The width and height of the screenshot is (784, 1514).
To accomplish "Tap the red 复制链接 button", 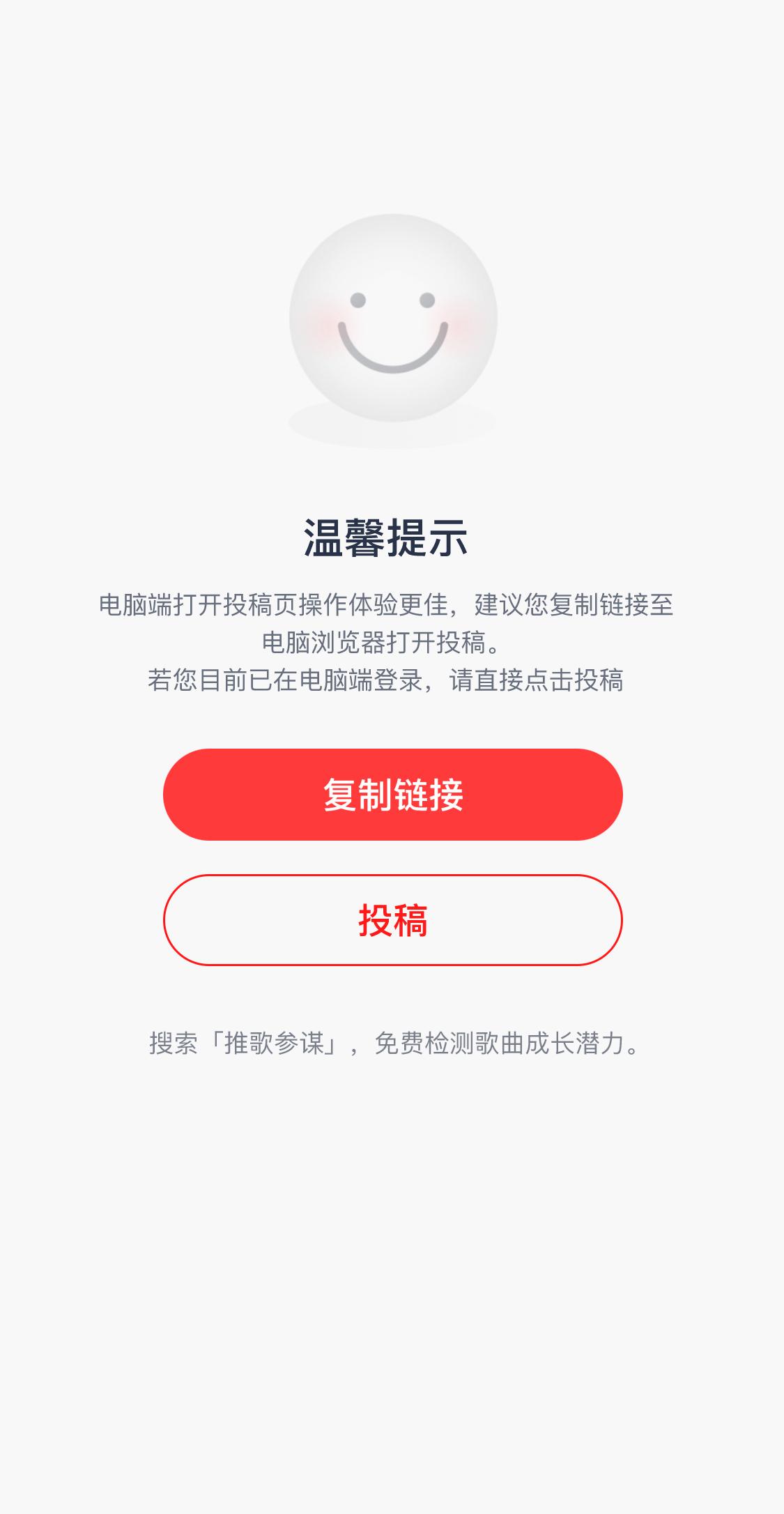I will click(x=392, y=795).
